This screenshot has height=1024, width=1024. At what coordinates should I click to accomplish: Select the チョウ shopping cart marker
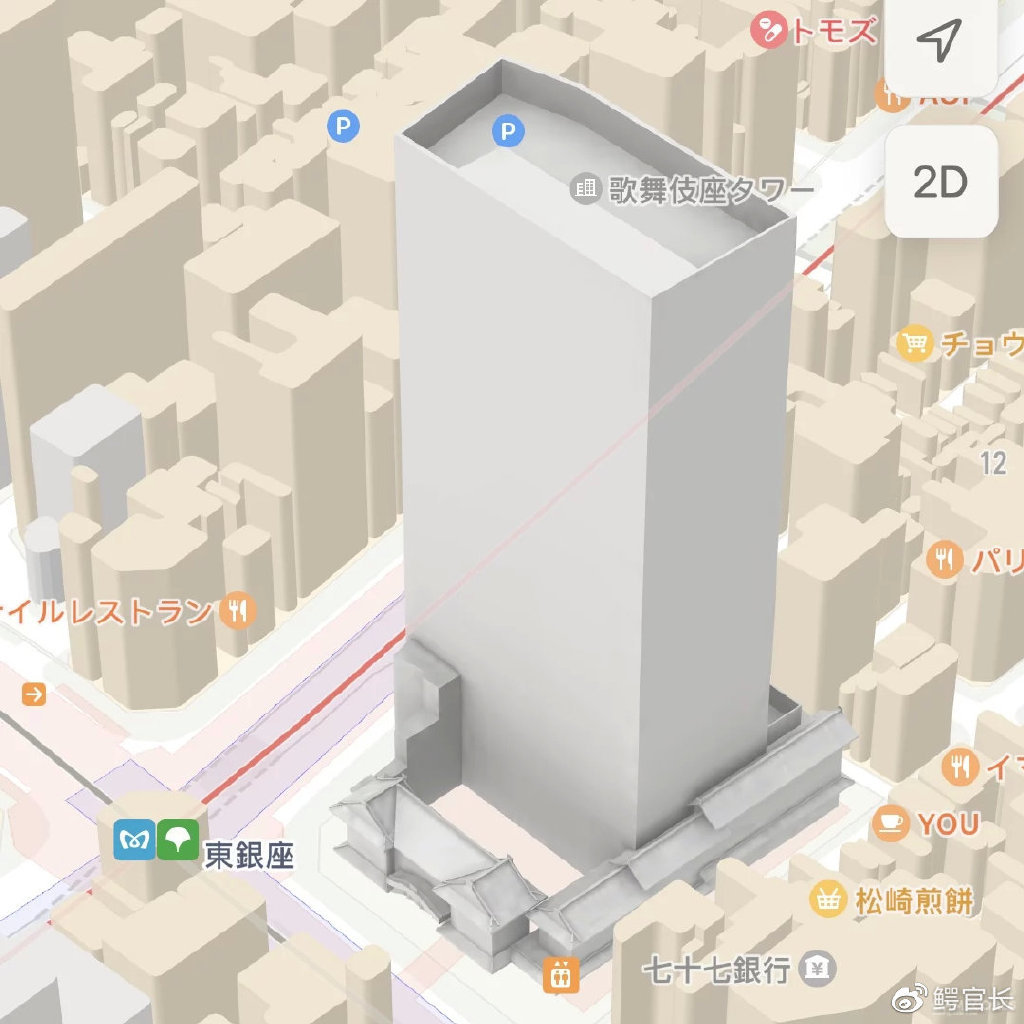(913, 344)
